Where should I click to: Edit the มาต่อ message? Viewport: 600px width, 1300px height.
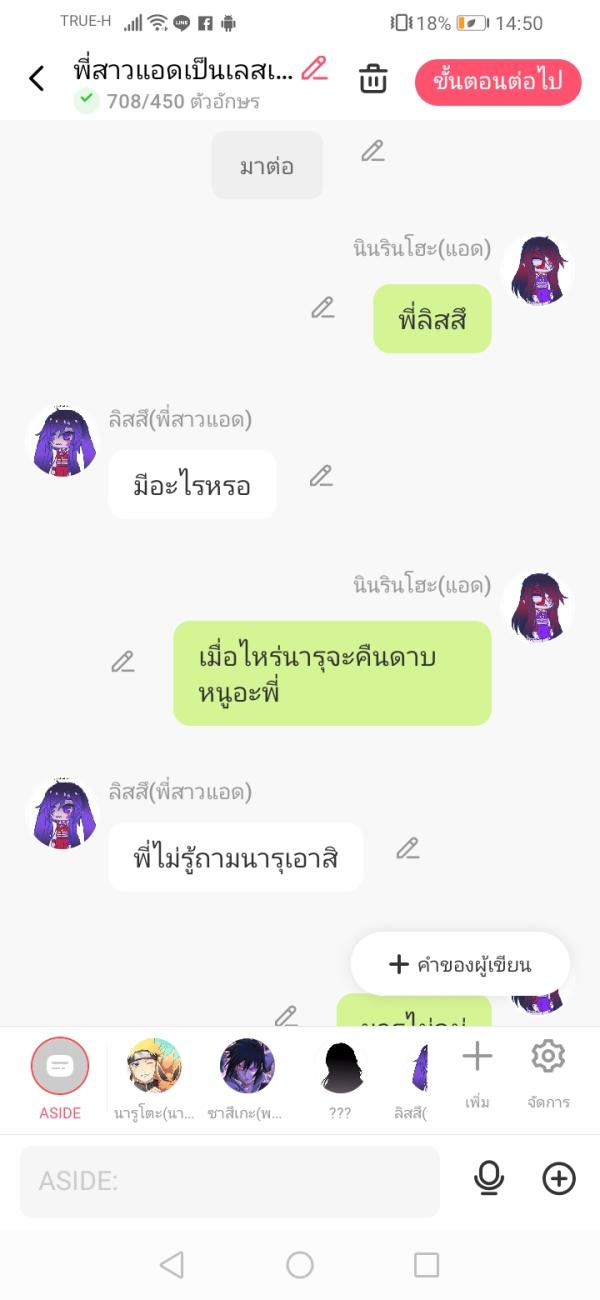[373, 151]
